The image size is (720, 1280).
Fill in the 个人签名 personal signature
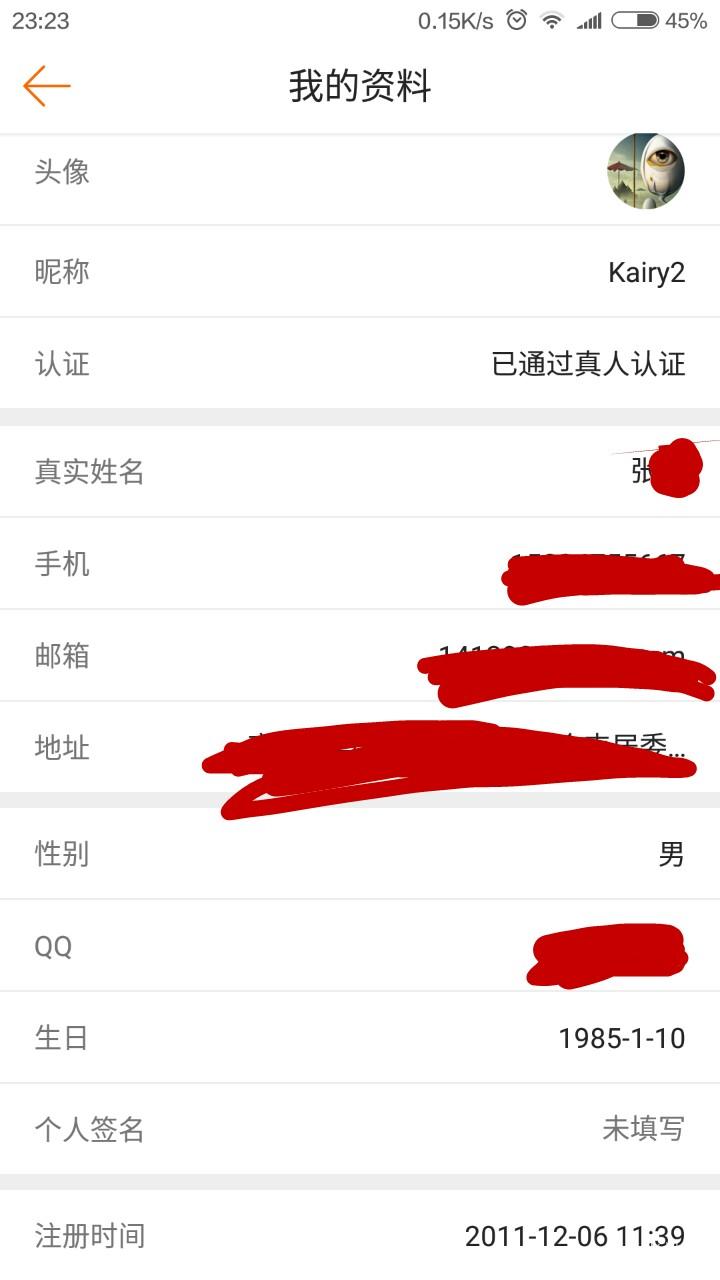(x=360, y=1129)
